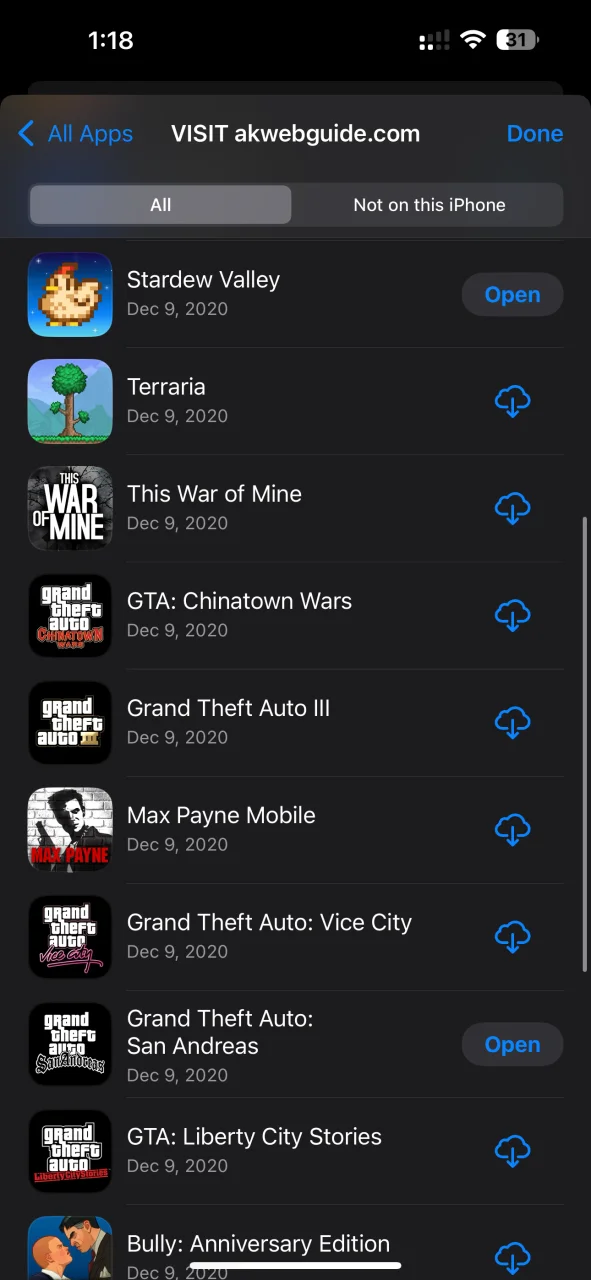591x1280 pixels.
Task: View the Terraria app row
Action: (295, 402)
